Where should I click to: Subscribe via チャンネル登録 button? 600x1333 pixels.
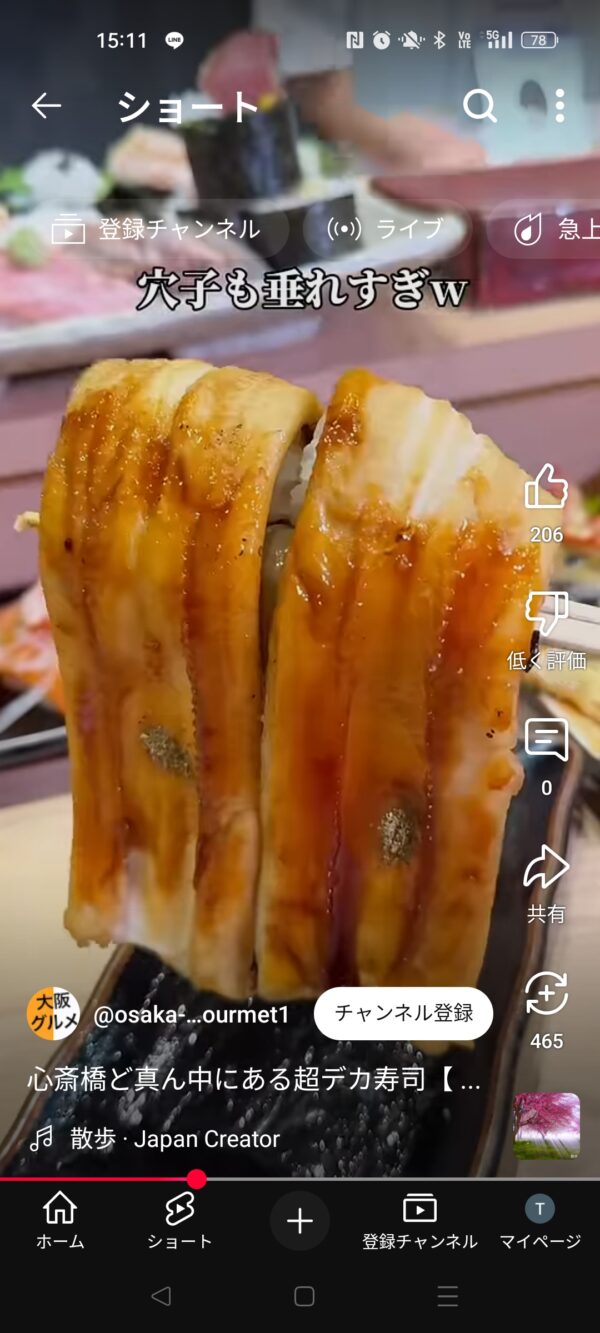(x=403, y=1013)
